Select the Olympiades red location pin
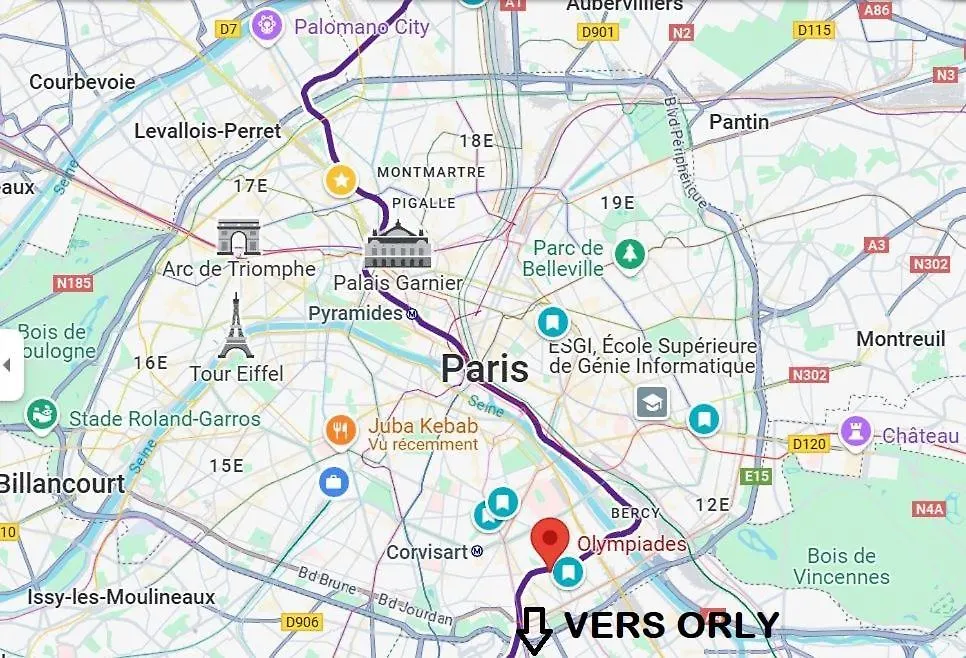966x658 pixels. coord(549,540)
